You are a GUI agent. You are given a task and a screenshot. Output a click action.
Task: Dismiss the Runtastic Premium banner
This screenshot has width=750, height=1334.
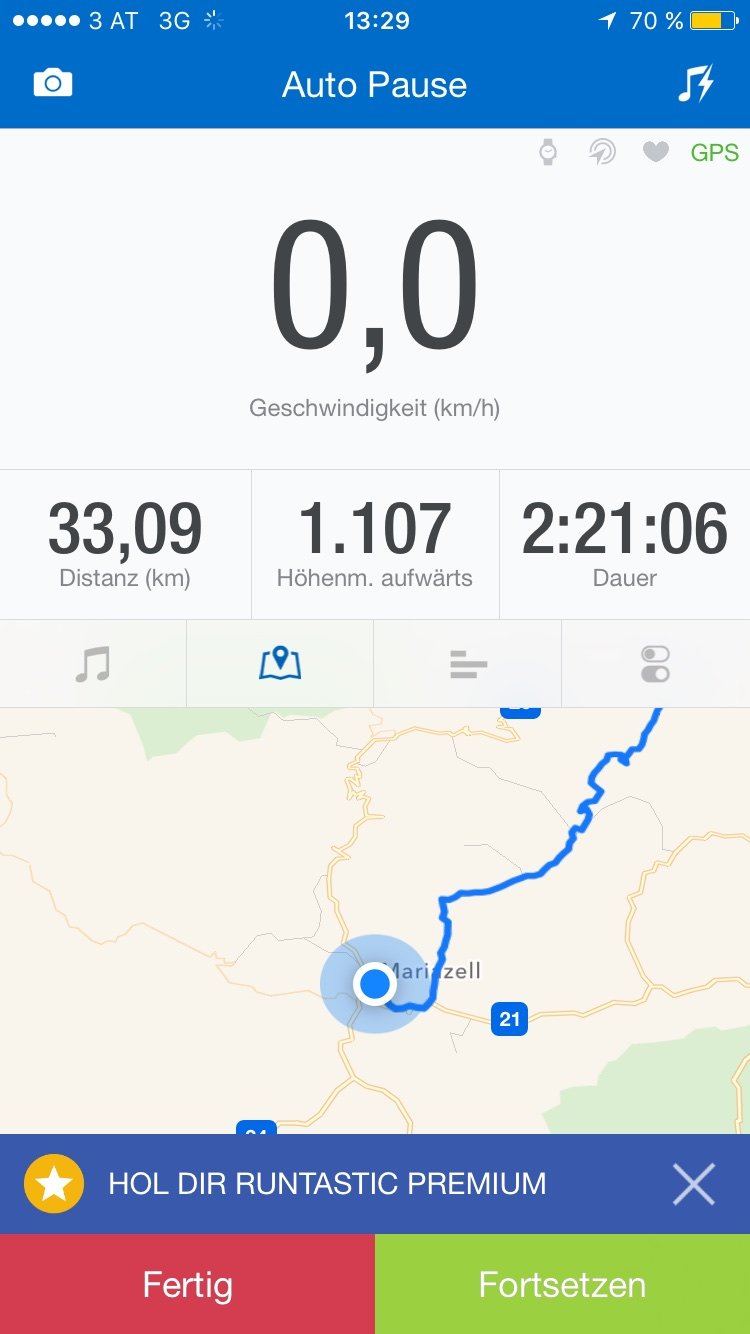[x=693, y=1184]
